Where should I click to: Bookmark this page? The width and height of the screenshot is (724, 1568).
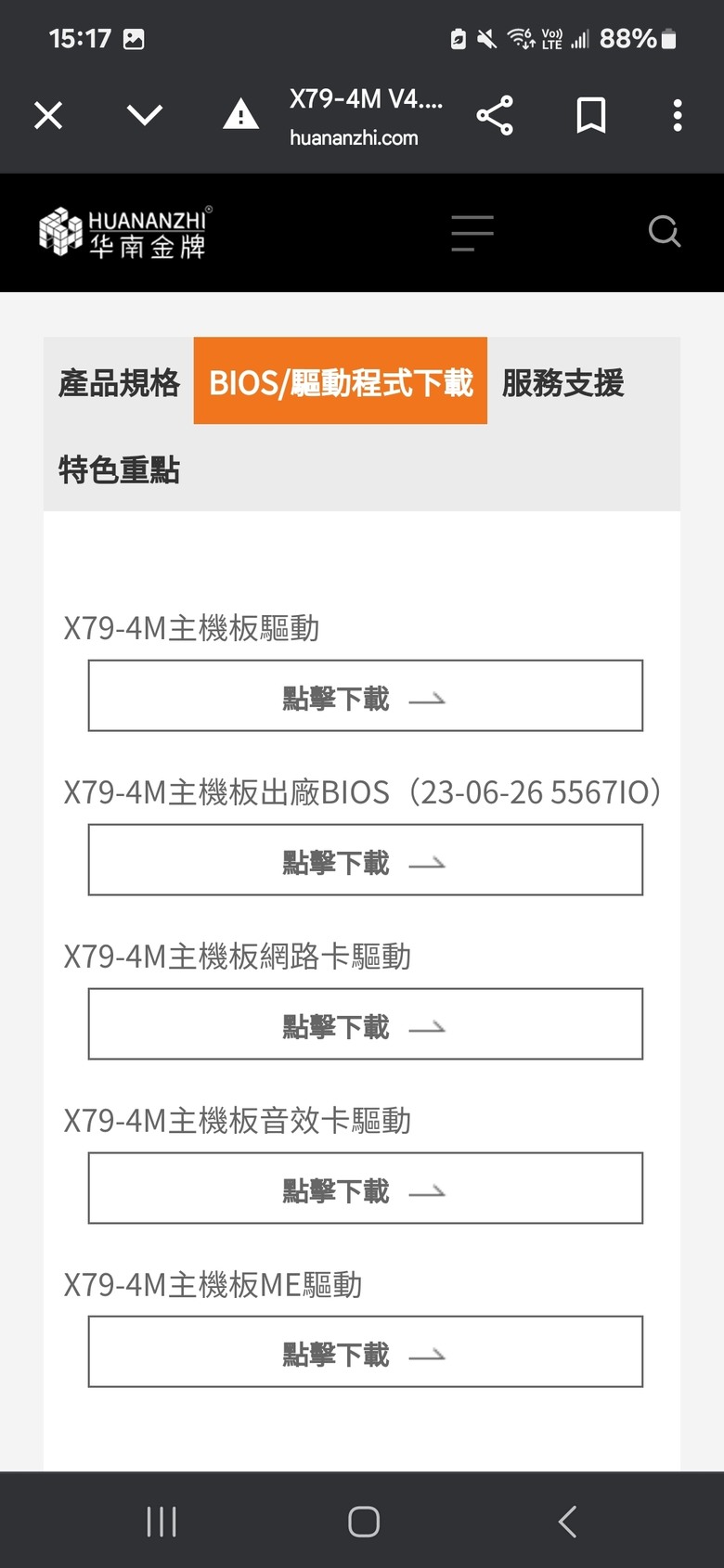(x=591, y=116)
